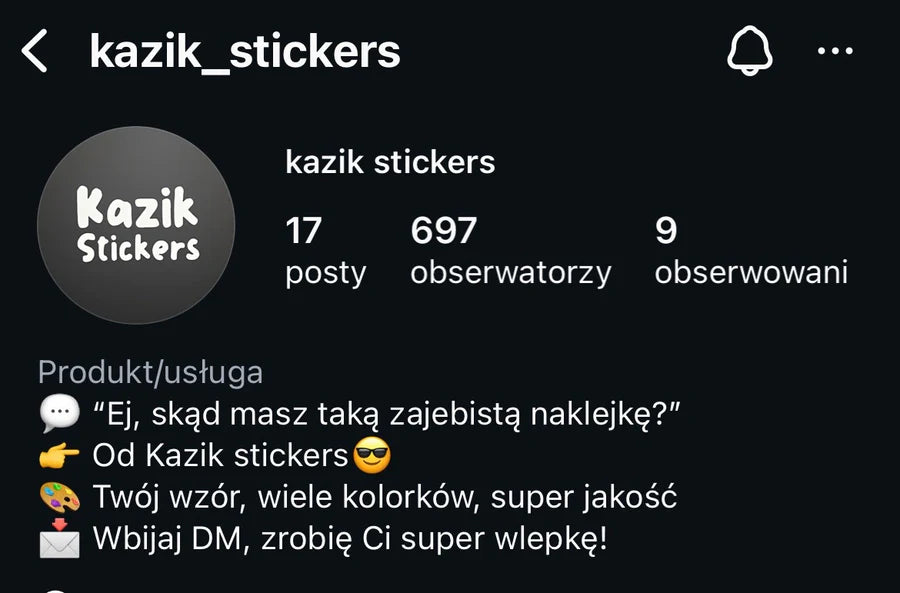View the 697 obserwatorzy list
Screen dimensions: 900x593
click(x=510, y=251)
